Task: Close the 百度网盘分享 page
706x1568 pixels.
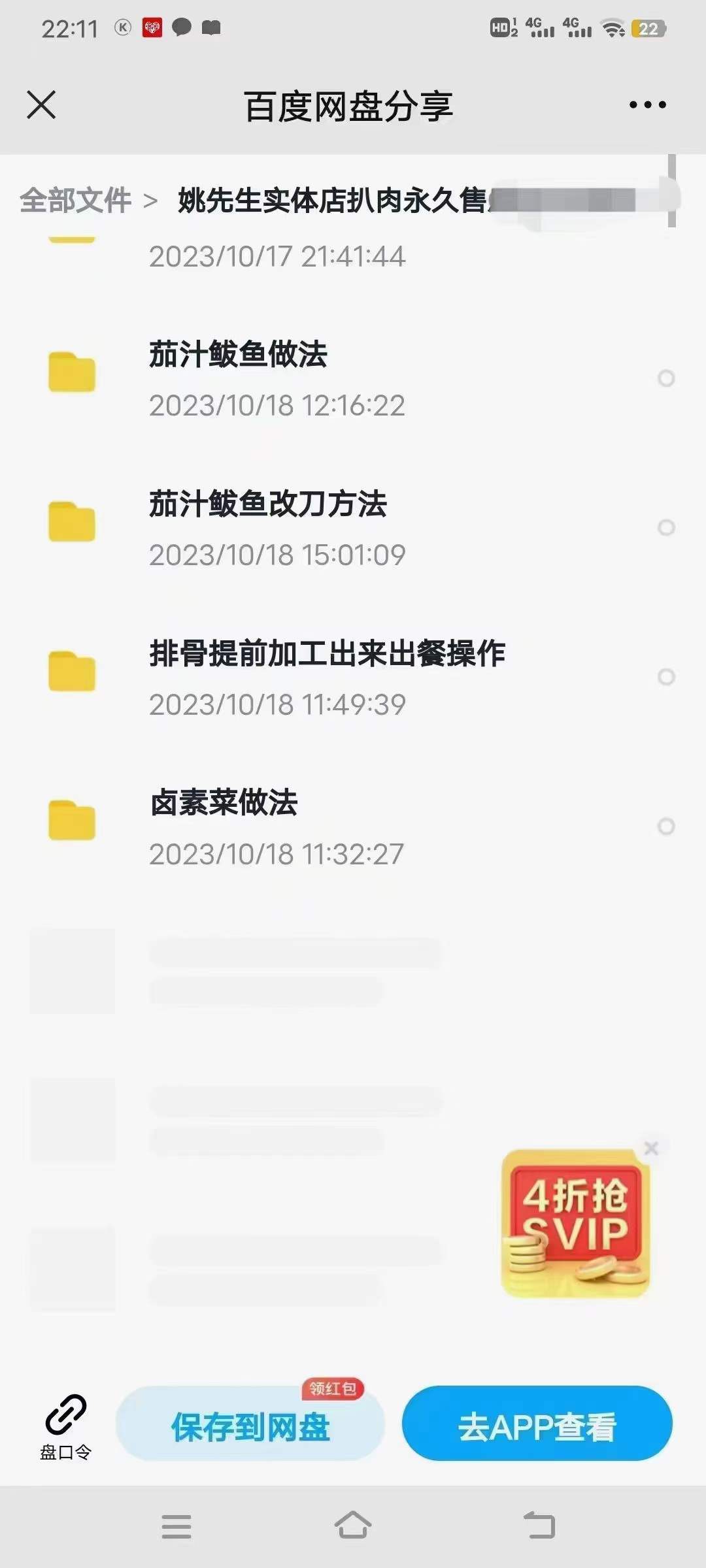Action: coord(41,105)
